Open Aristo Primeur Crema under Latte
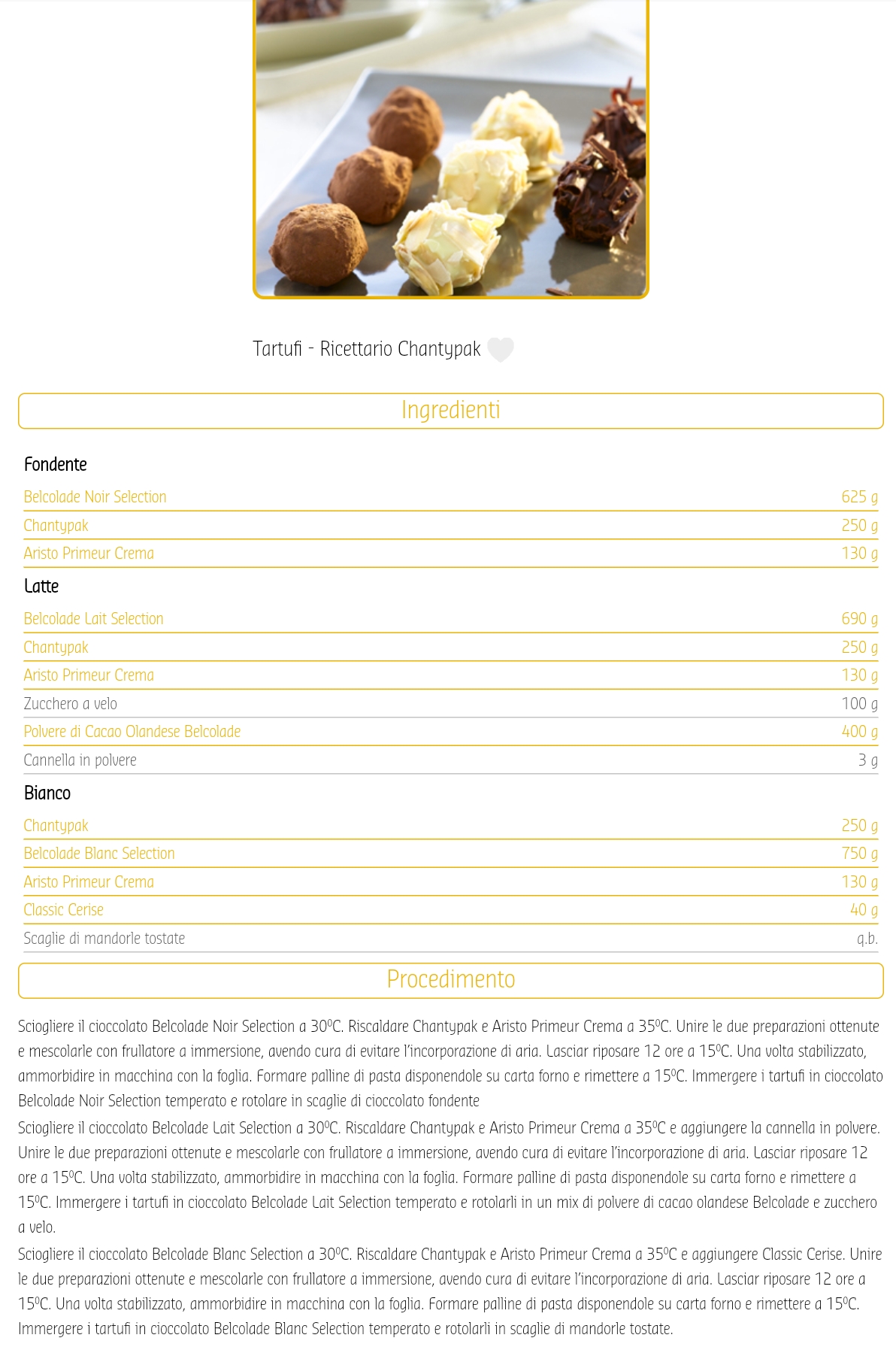The height and width of the screenshot is (1350, 896). click(89, 675)
